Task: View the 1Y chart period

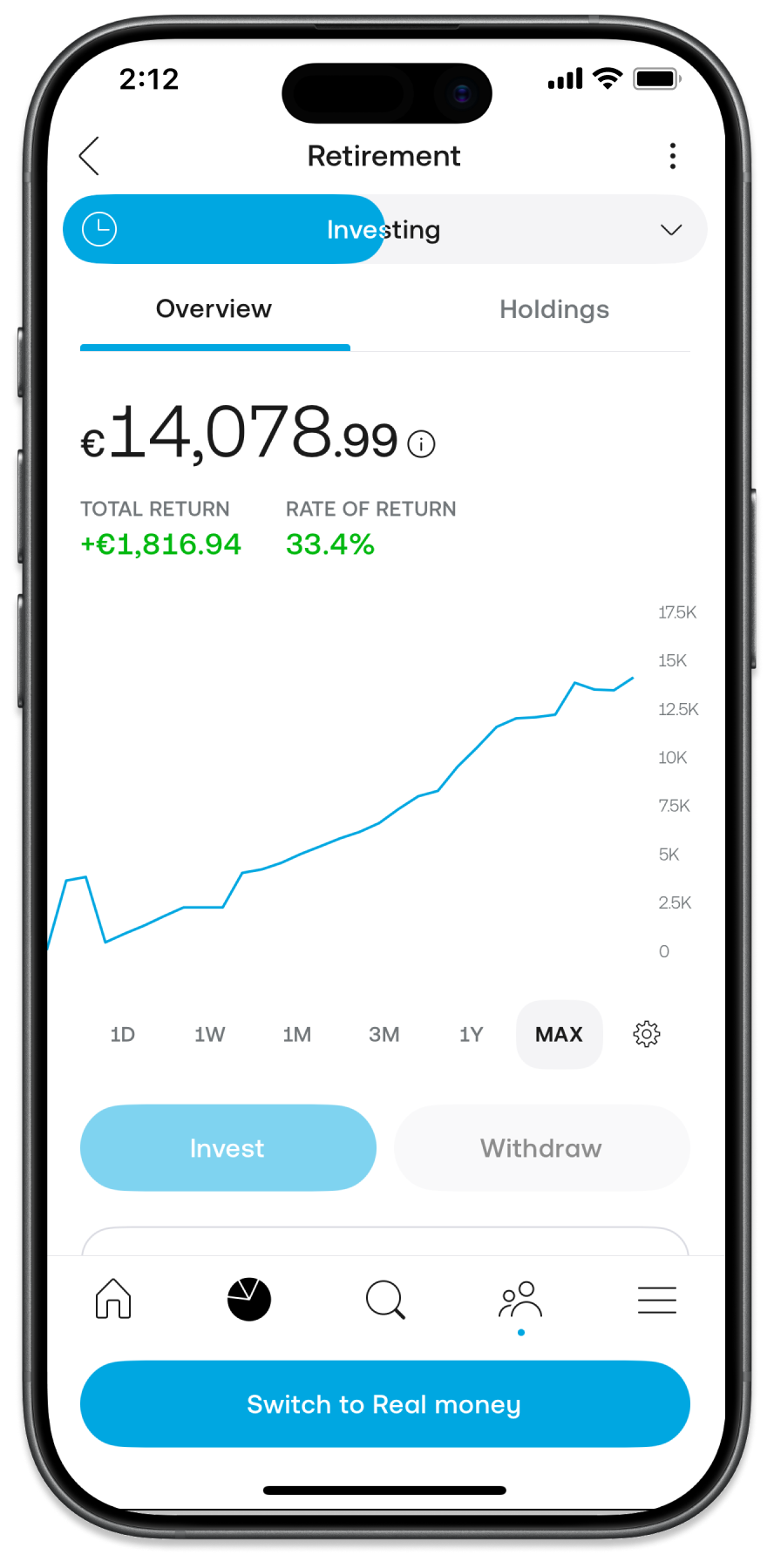Action: (471, 1035)
